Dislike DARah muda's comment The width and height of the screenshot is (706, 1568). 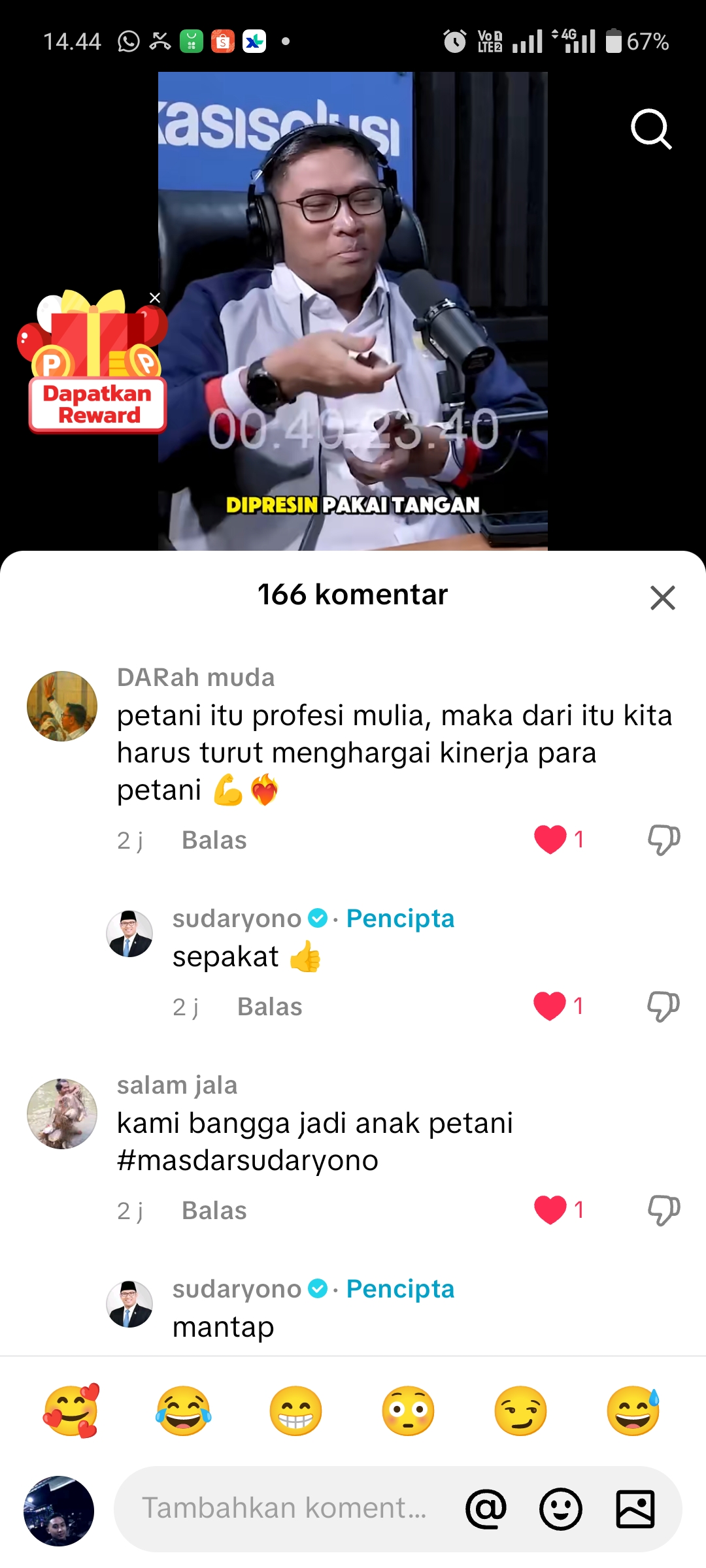pyautogui.click(x=664, y=840)
